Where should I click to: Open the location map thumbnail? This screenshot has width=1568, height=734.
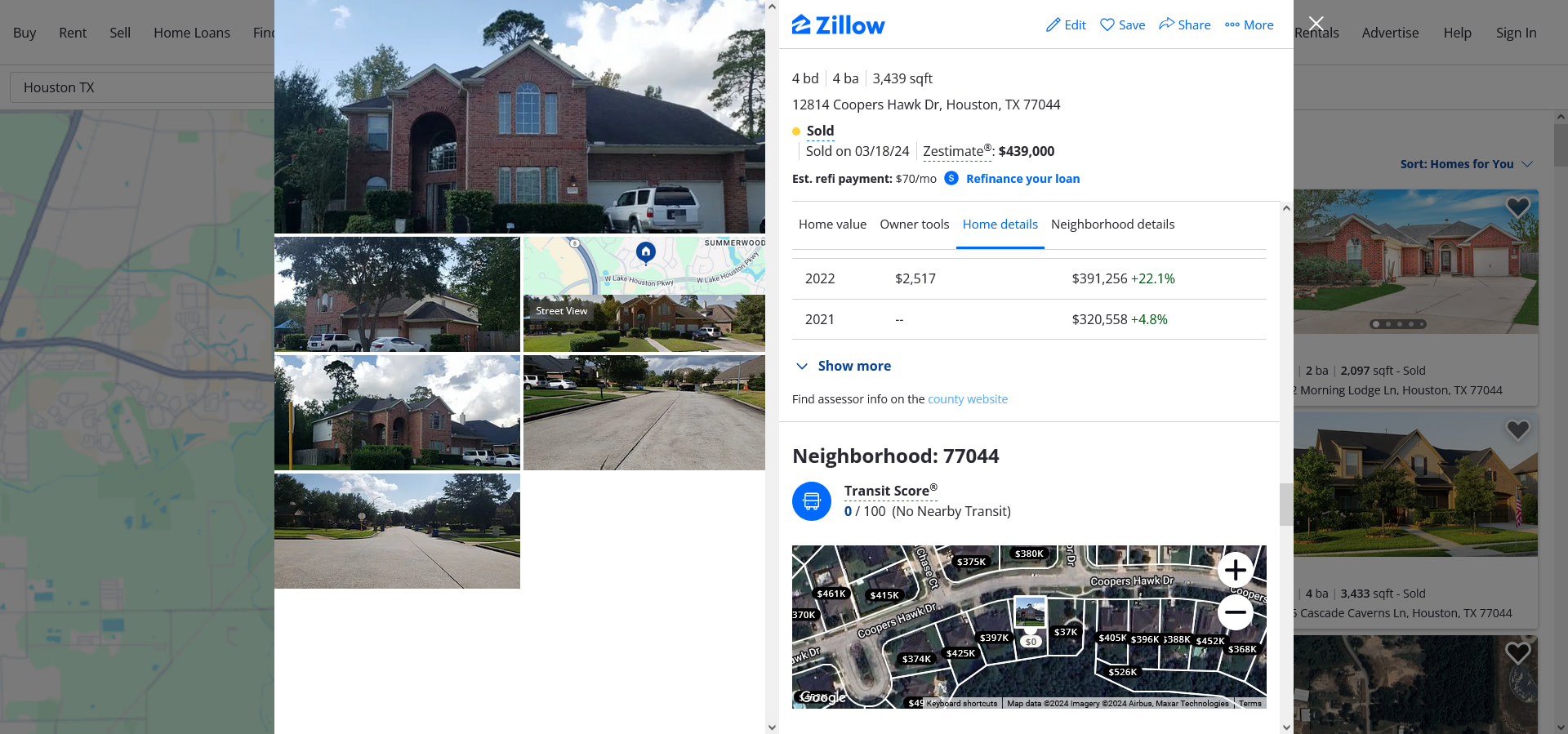tap(644, 265)
